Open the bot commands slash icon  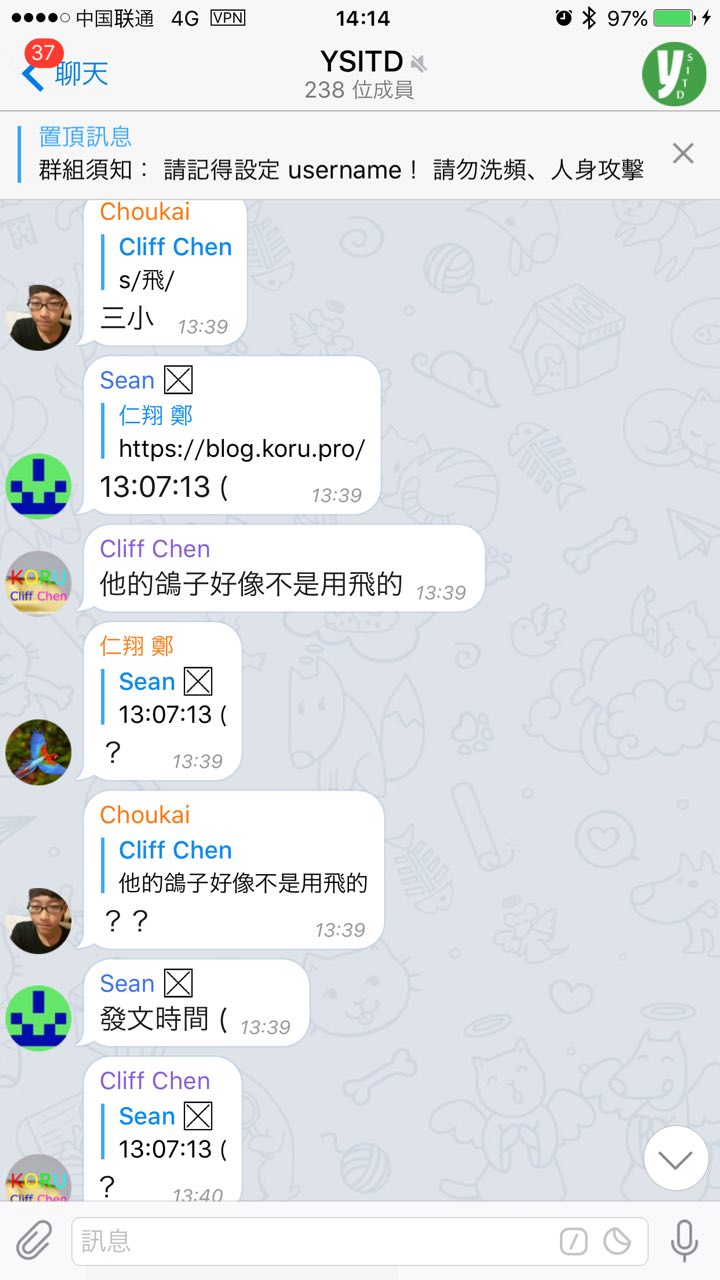(x=573, y=1242)
